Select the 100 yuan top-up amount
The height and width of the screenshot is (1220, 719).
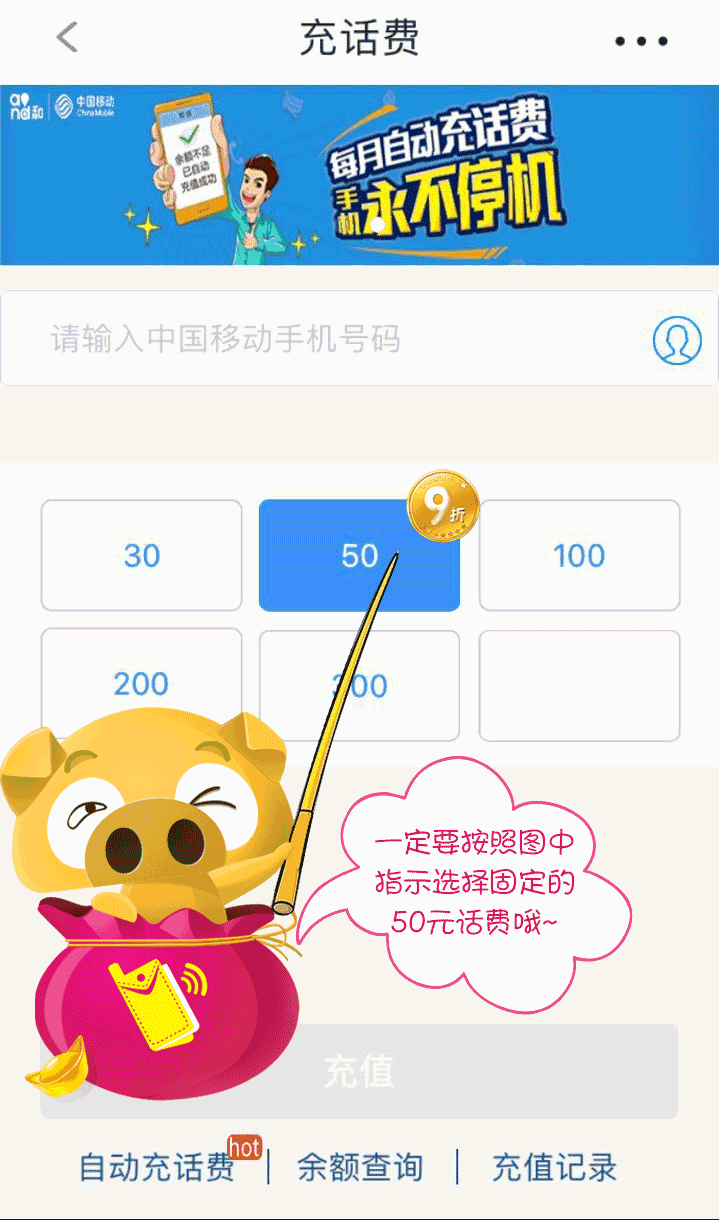click(579, 555)
